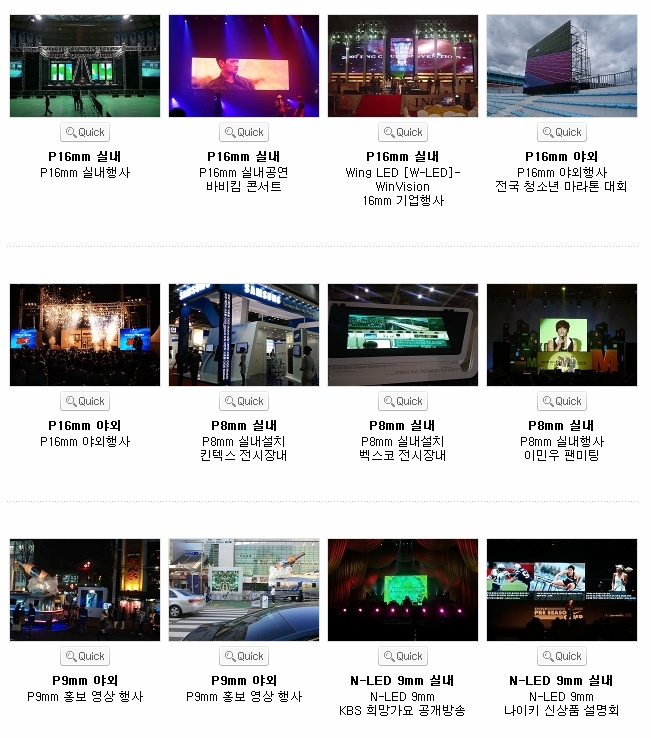Tap Quick under P16mm 실내행사
The width and height of the screenshot is (651, 738).
click(x=85, y=132)
